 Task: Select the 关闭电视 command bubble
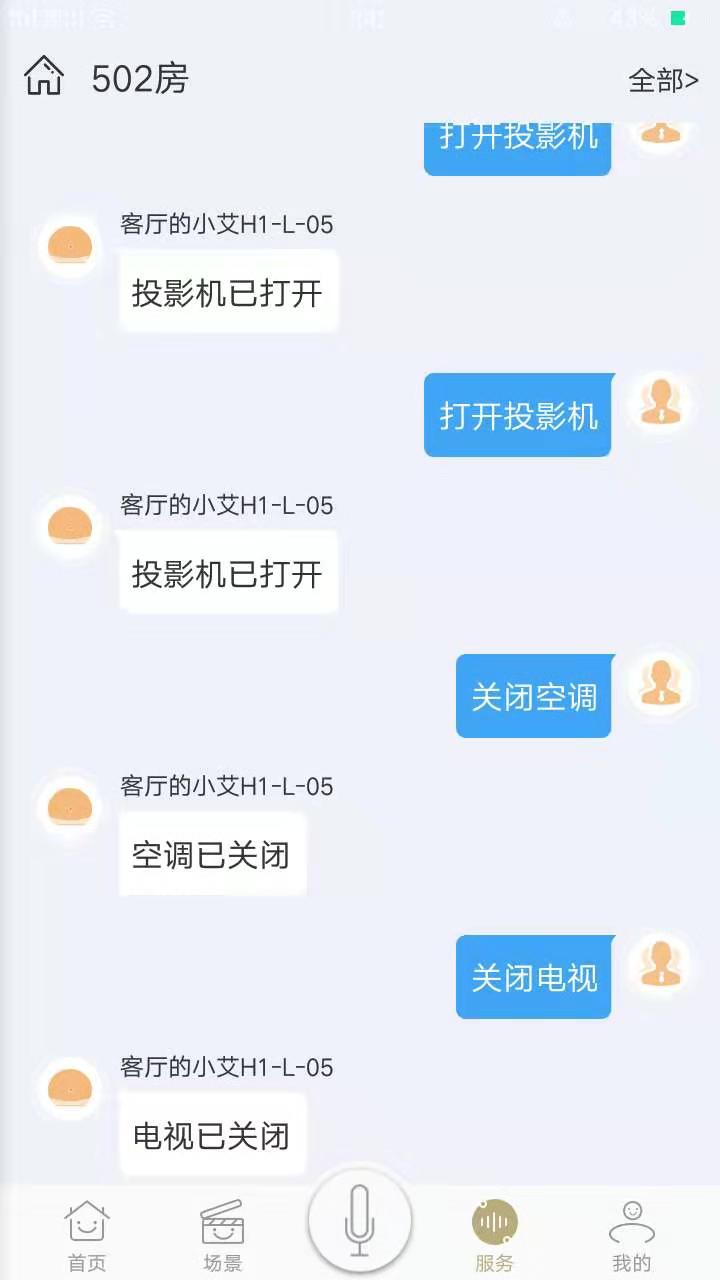click(533, 977)
